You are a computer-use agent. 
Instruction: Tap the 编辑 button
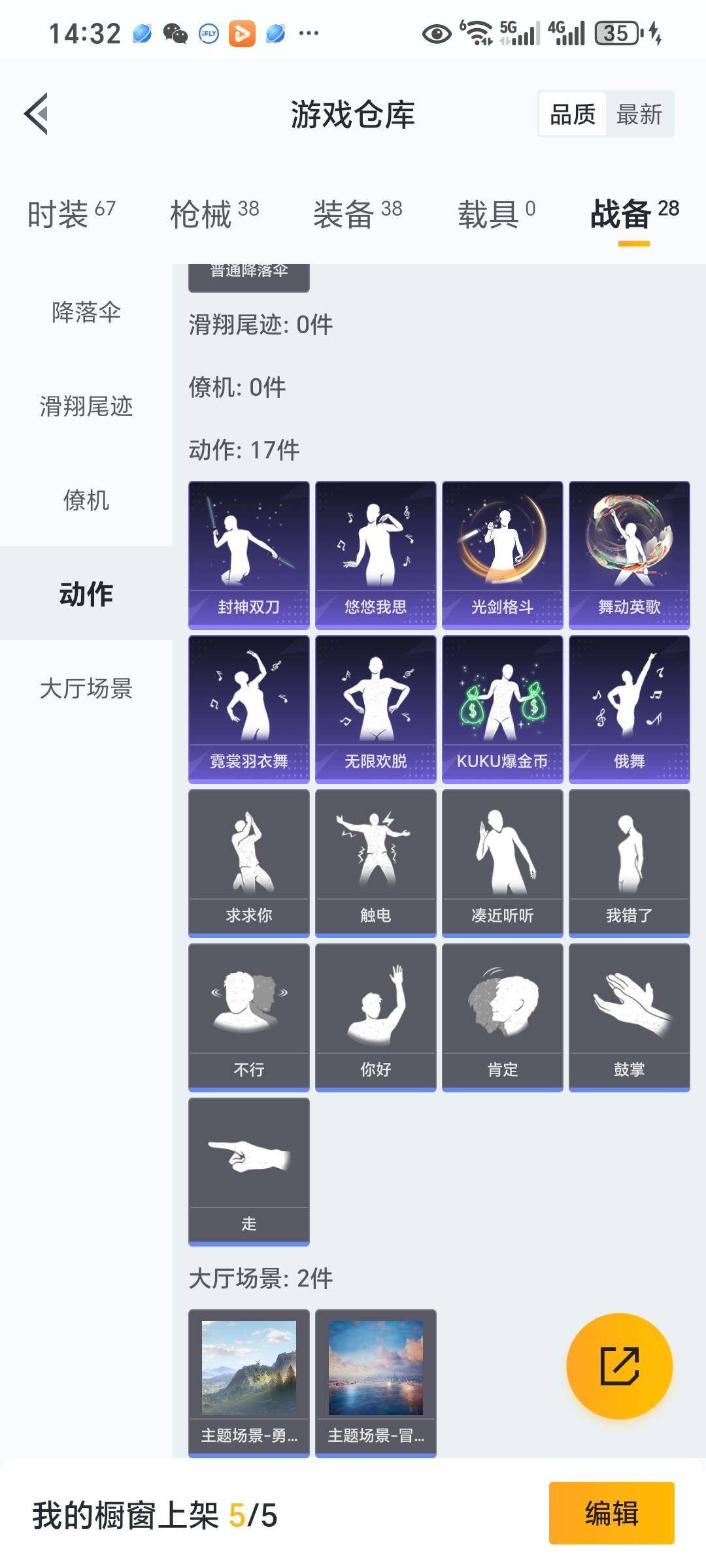coord(611,1513)
